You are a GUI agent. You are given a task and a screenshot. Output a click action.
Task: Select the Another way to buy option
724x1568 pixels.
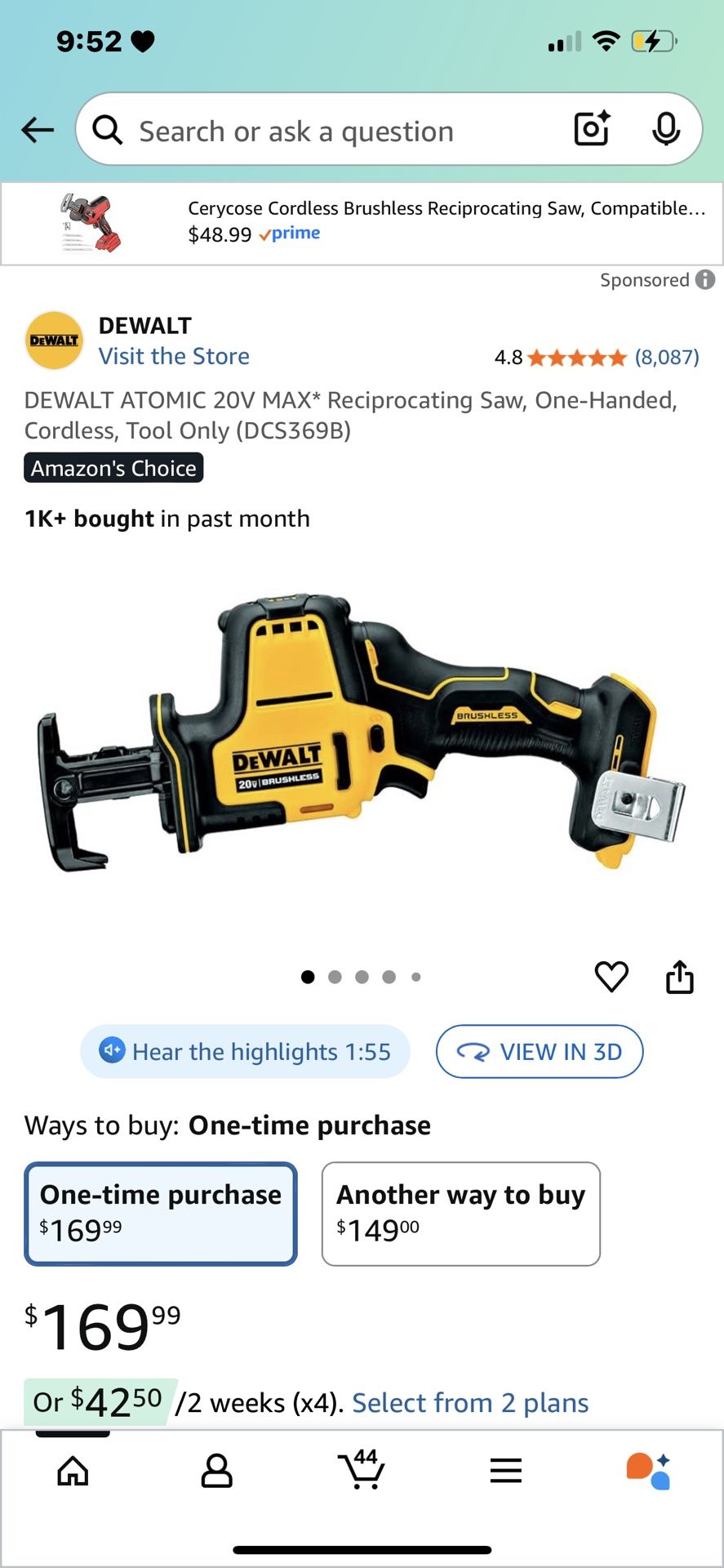460,1214
